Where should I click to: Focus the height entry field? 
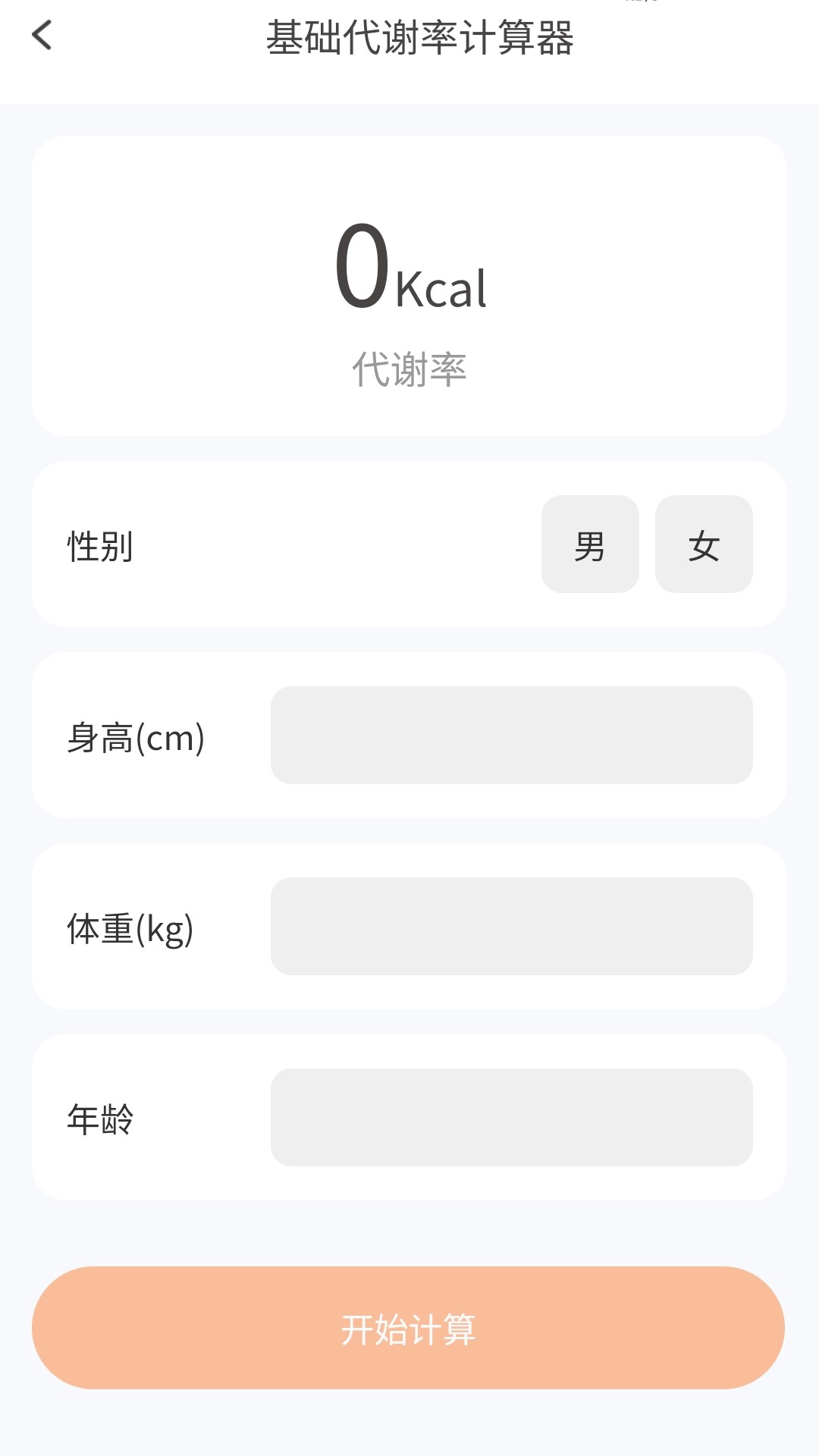pos(510,736)
